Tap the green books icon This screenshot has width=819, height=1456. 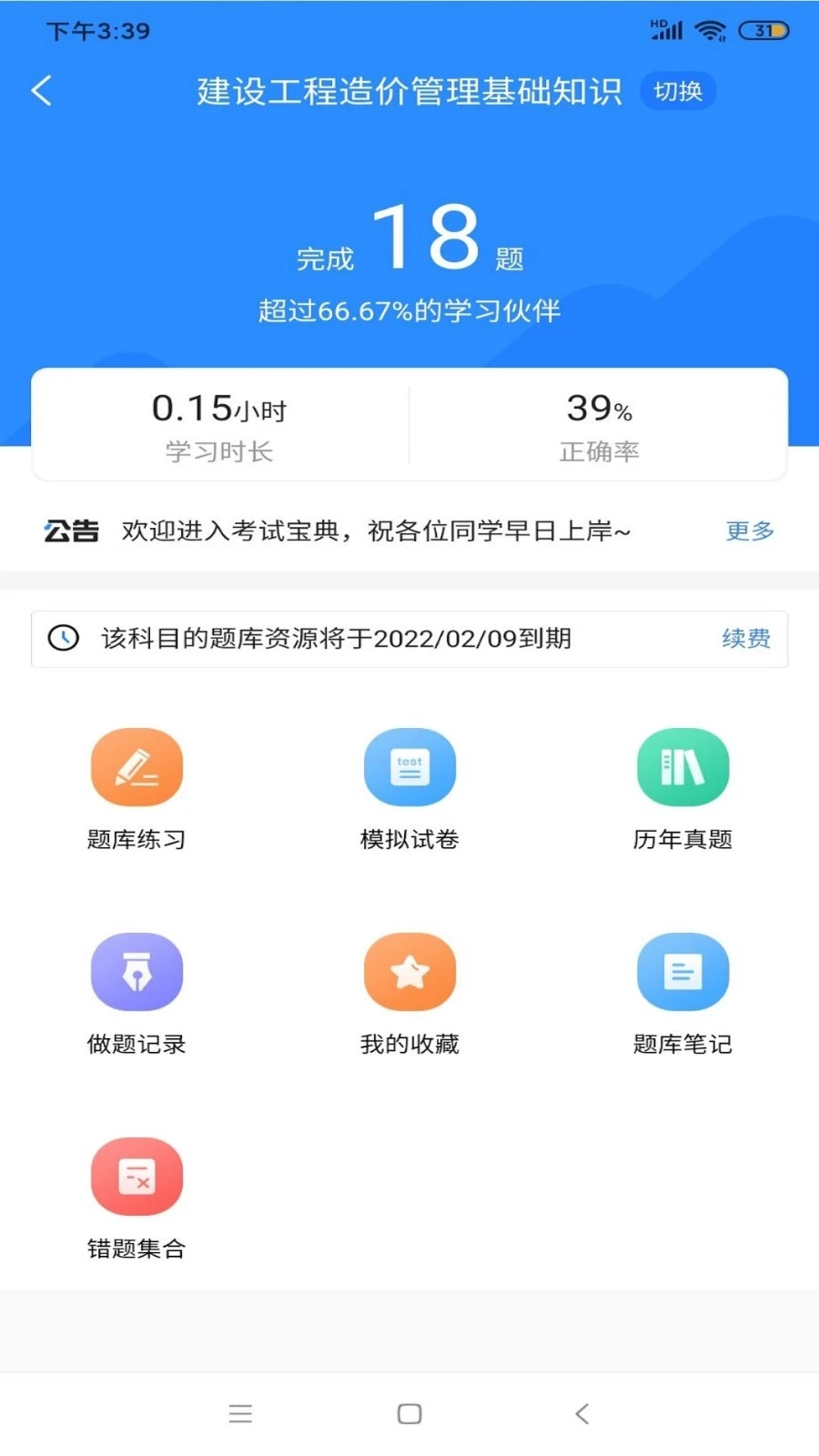pos(682,766)
